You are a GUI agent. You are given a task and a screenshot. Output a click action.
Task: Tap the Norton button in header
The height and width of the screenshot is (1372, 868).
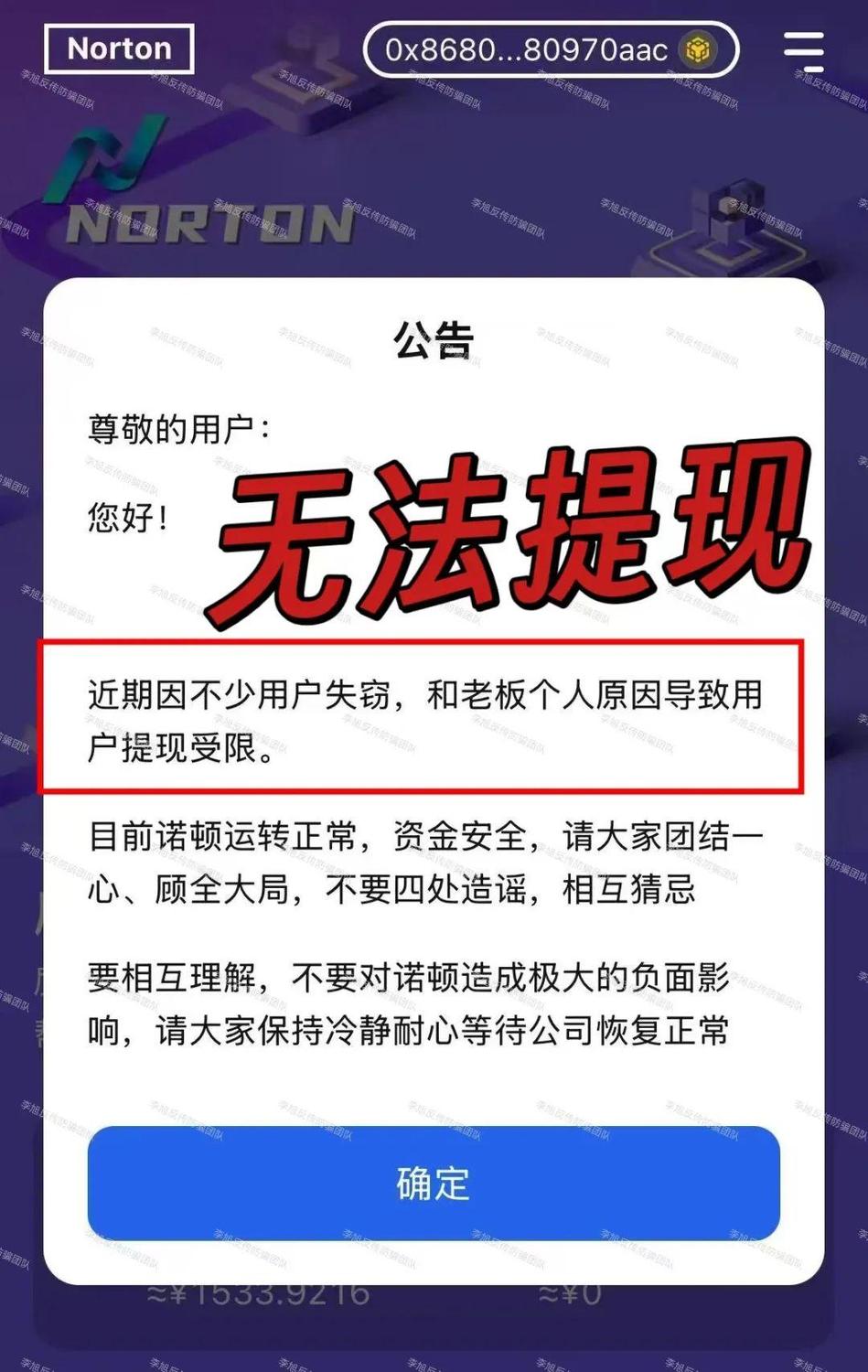pos(119,48)
